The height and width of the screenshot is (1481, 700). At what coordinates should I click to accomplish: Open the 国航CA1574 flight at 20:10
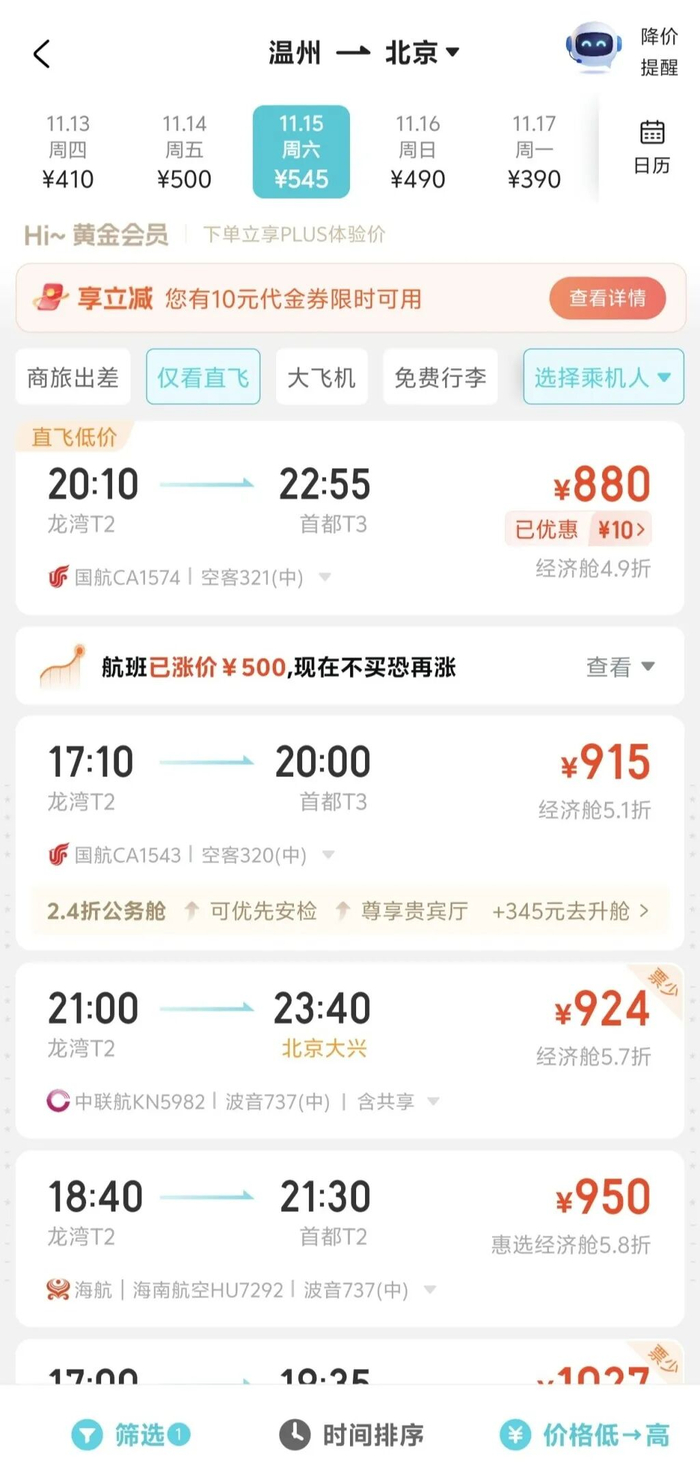[300, 520]
